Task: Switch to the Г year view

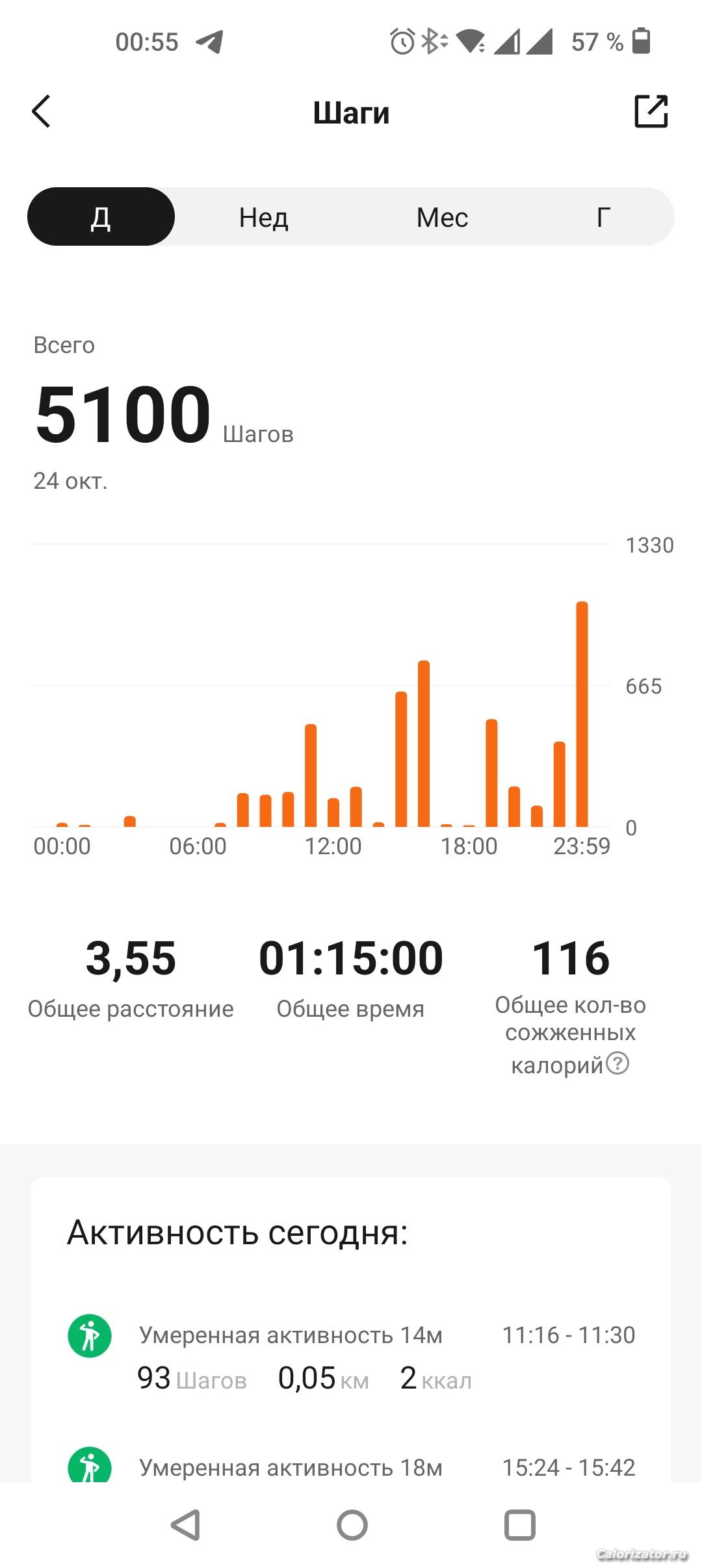Action: [x=603, y=217]
